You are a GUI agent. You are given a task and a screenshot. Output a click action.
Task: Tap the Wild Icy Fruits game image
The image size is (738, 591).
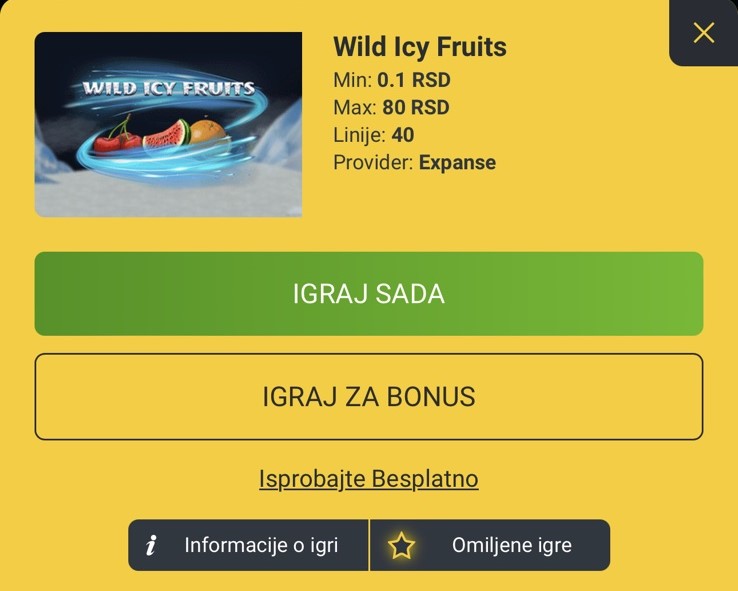coord(168,125)
